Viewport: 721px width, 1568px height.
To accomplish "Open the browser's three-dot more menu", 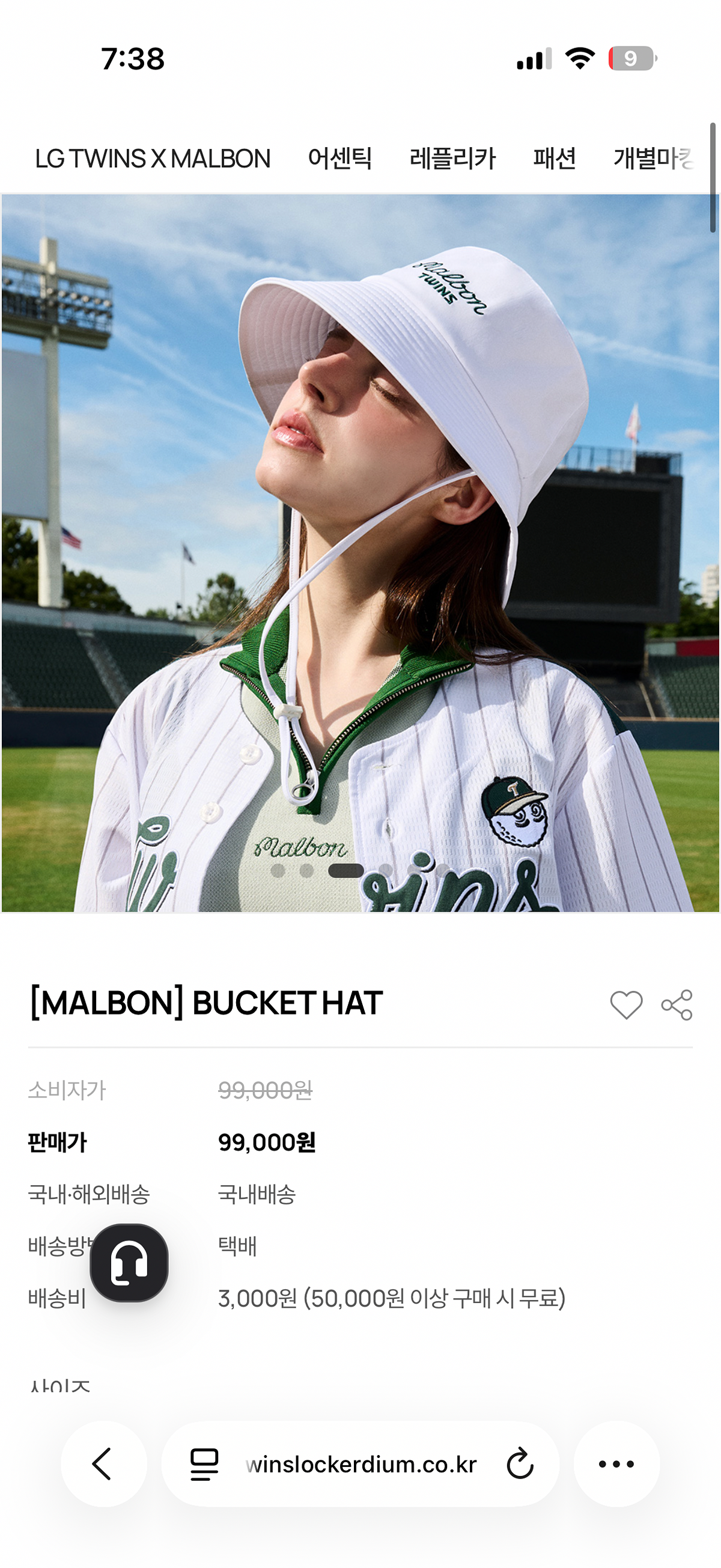I will pos(616,1464).
